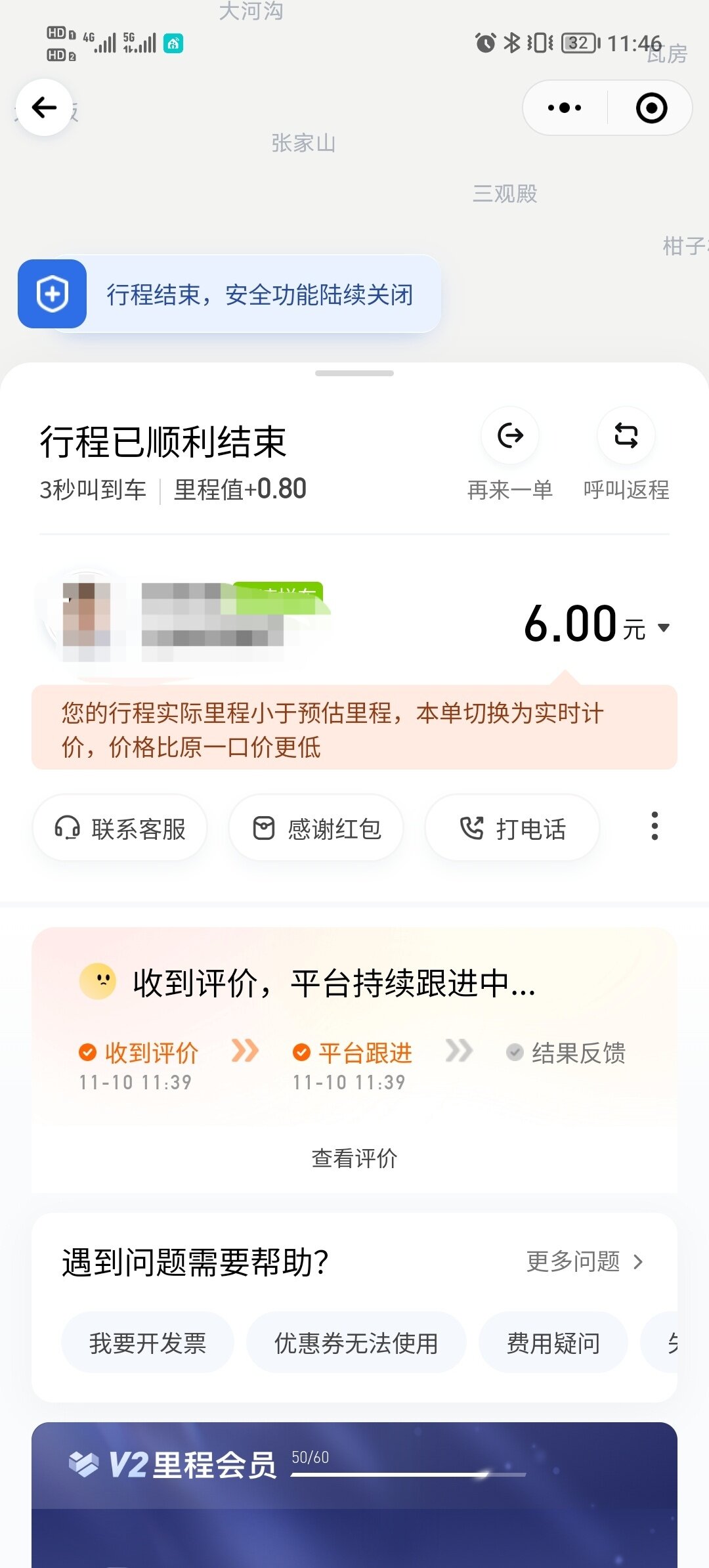The width and height of the screenshot is (709, 1568).
Task: Open 更多问题 for more help topics
Action: click(584, 1261)
